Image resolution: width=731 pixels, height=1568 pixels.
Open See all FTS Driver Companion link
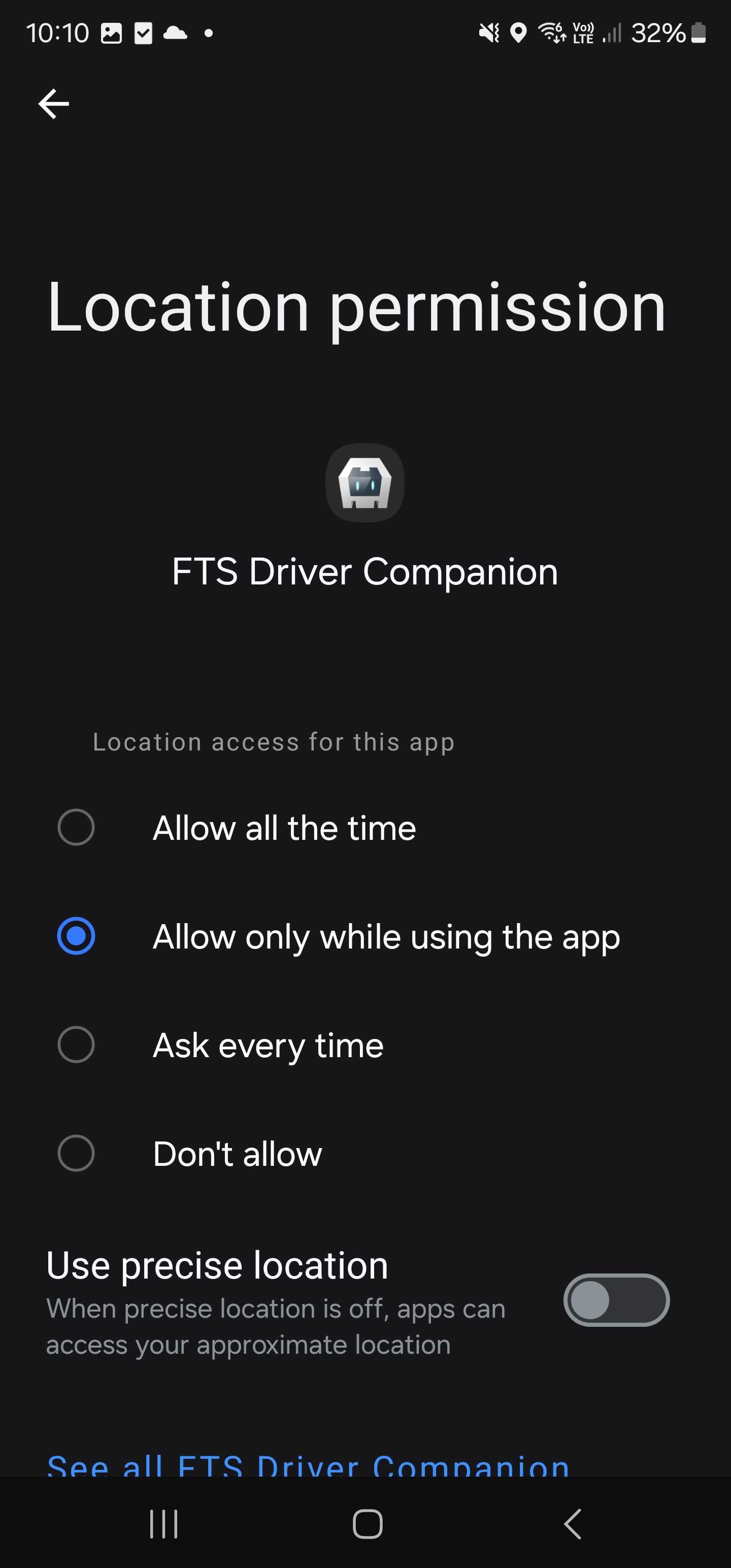[308, 1464]
